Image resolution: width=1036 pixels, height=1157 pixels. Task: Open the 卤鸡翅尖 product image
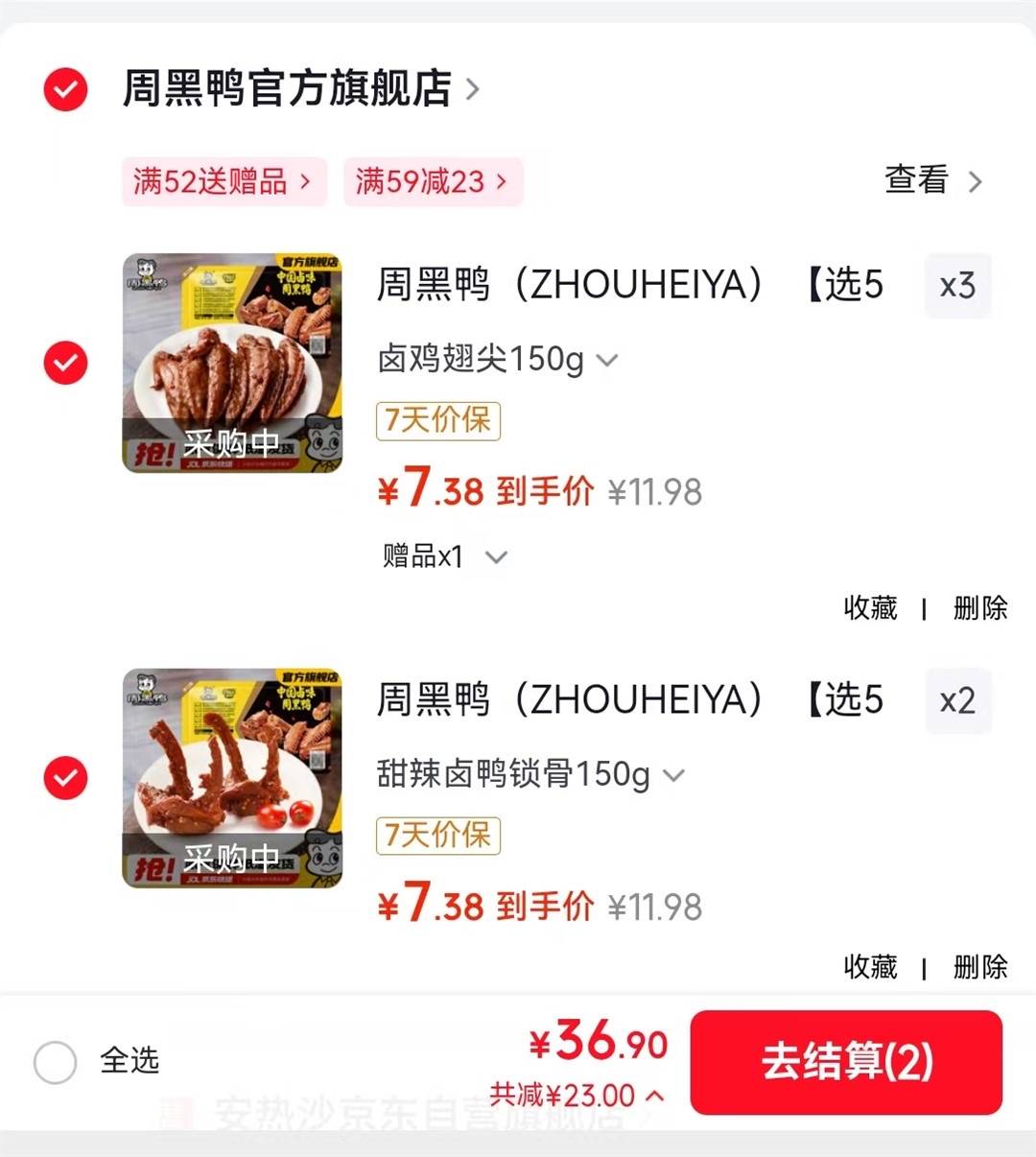coord(232,363)
